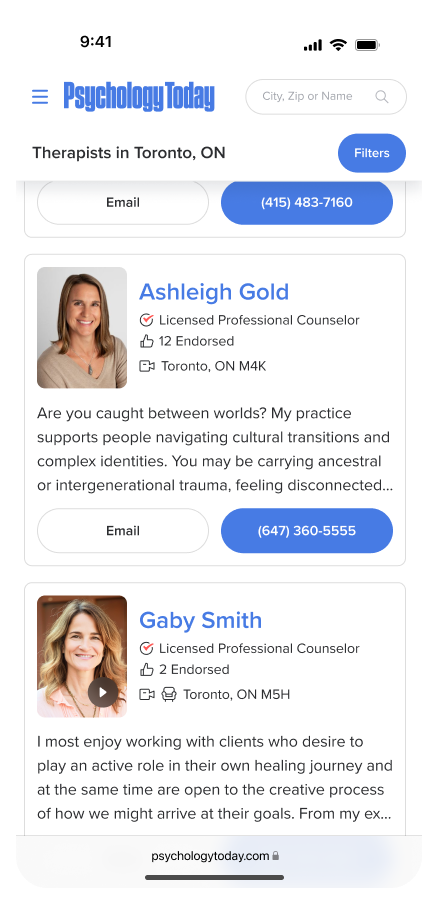The height and width of the screenshot is (904, 438).
Task: Go to the Psychology Today home logo
Action: 139,97
